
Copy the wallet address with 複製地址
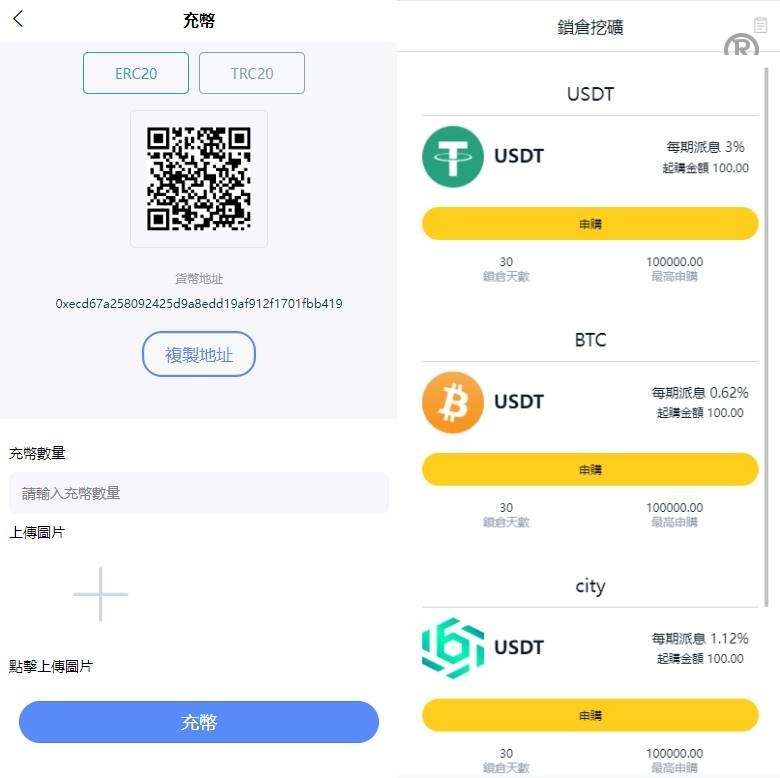[x=199, y=354]
